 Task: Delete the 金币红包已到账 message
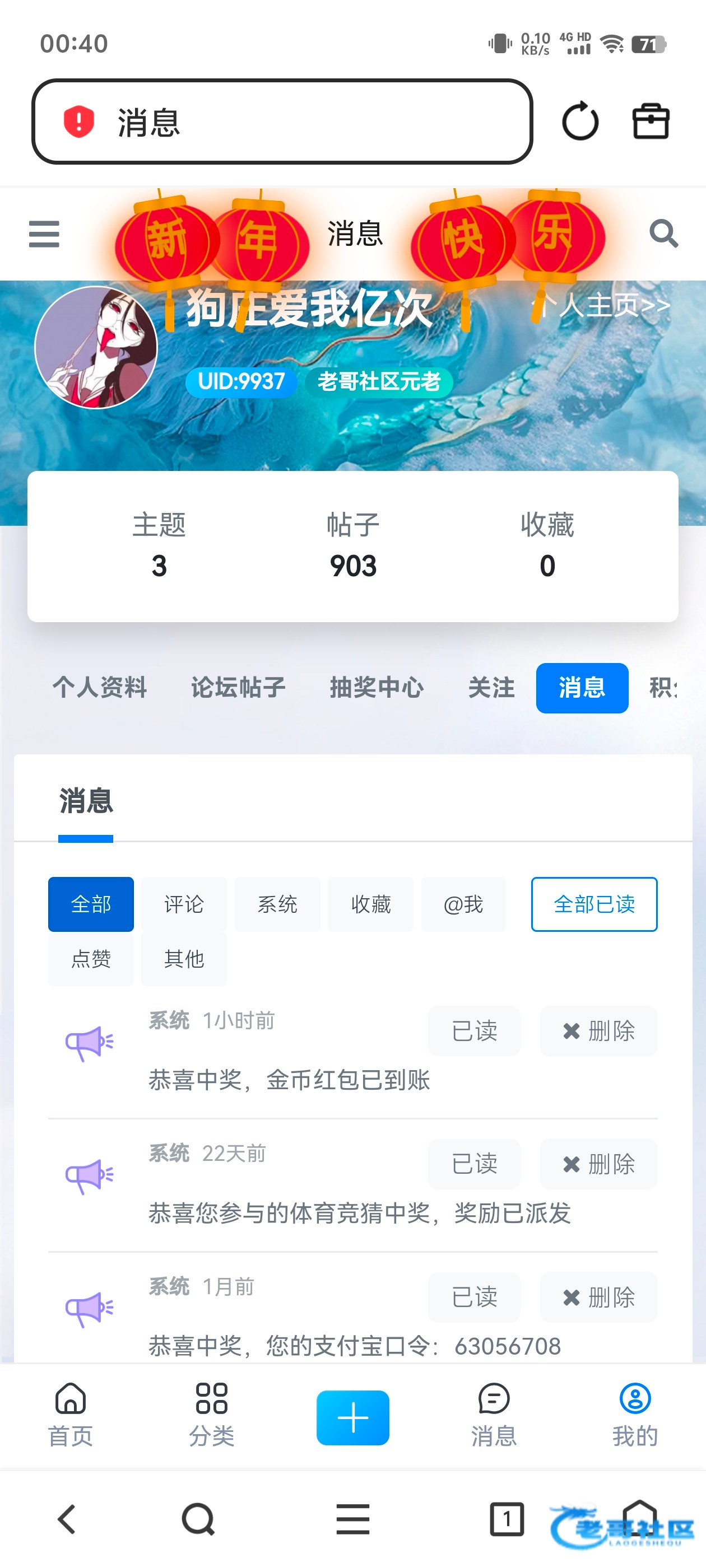click(598, 1030)
